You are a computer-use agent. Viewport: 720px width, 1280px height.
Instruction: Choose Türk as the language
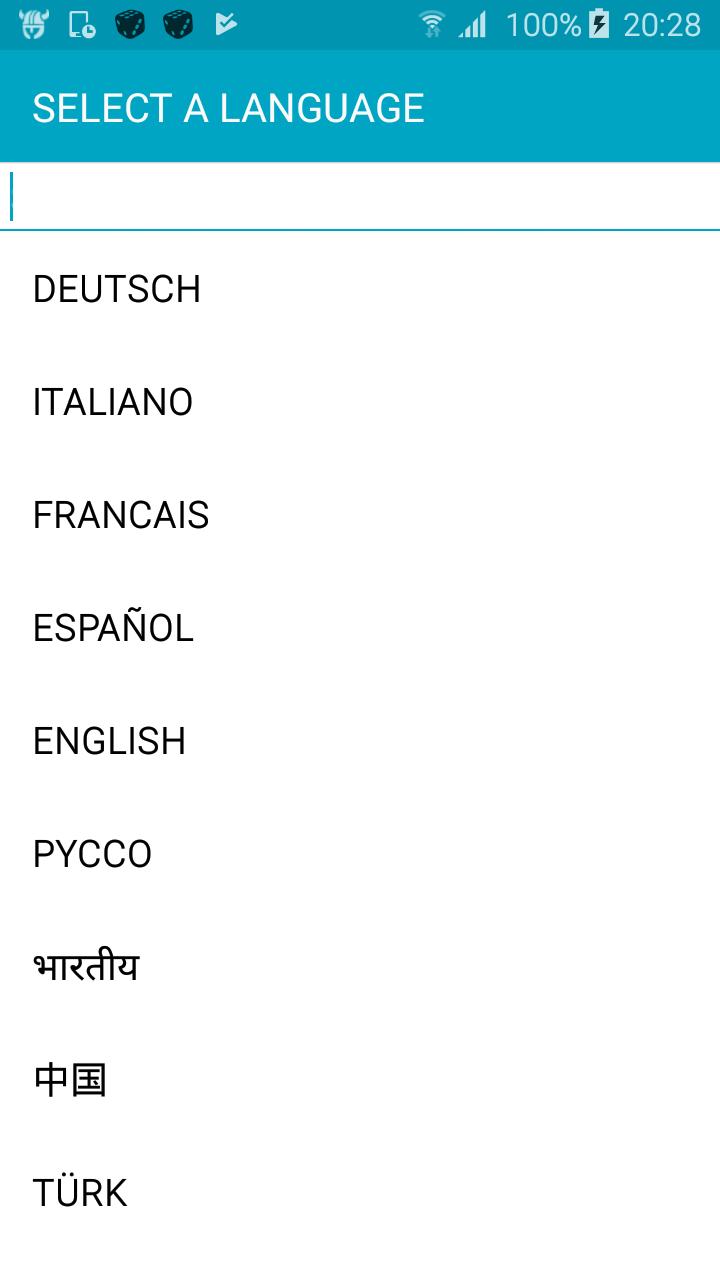[x=80, y=1193]
